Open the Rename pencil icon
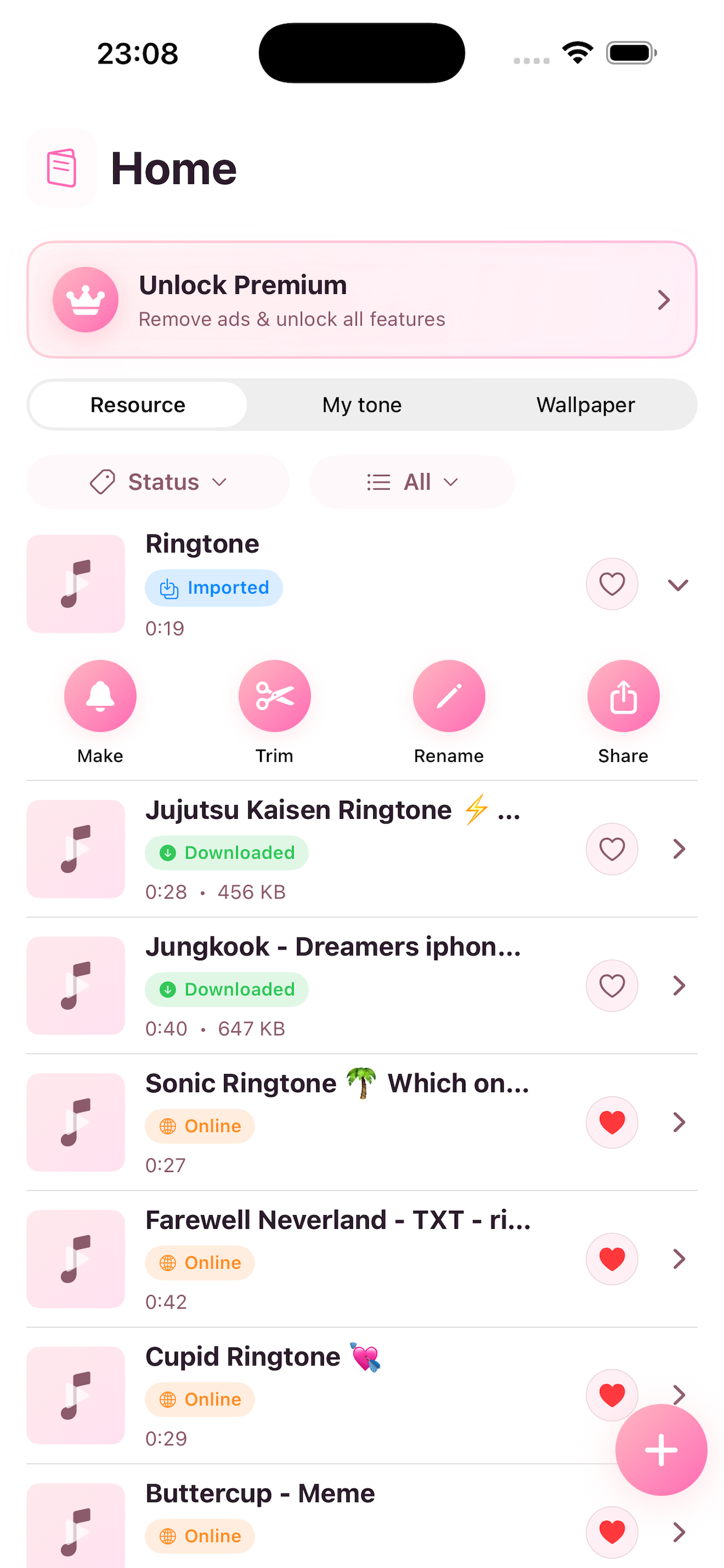724x1568 pixels. coord(449,696)
